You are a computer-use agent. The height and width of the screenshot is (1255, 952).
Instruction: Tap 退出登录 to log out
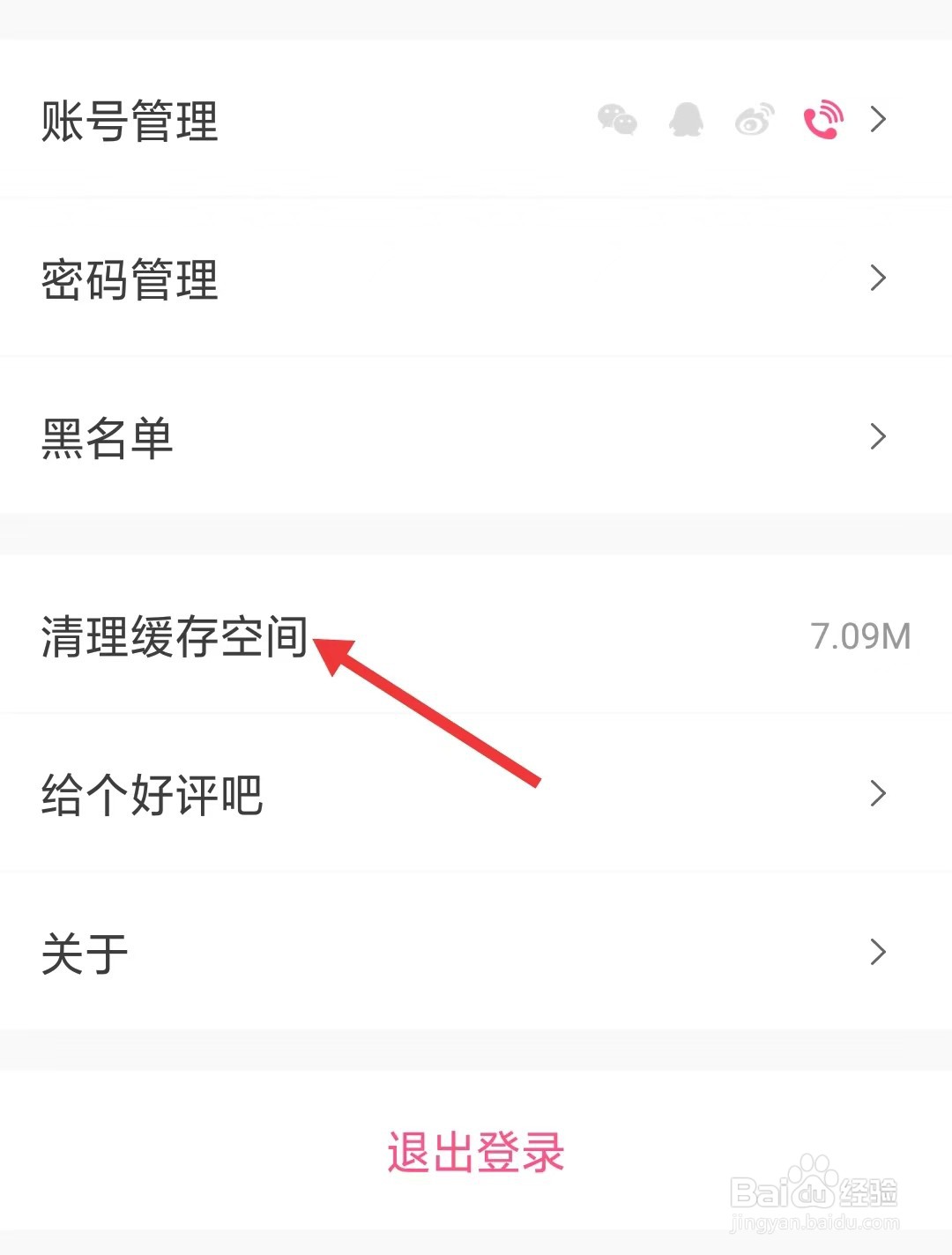click(474, 1151)
